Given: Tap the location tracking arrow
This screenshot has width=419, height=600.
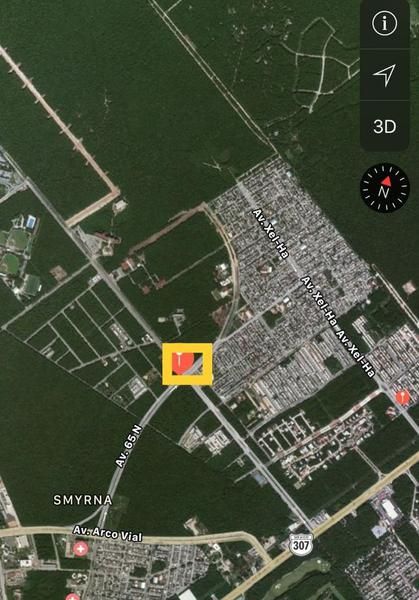Looking at the screenshot, I should pyautogui.click(x=384, y=75).
